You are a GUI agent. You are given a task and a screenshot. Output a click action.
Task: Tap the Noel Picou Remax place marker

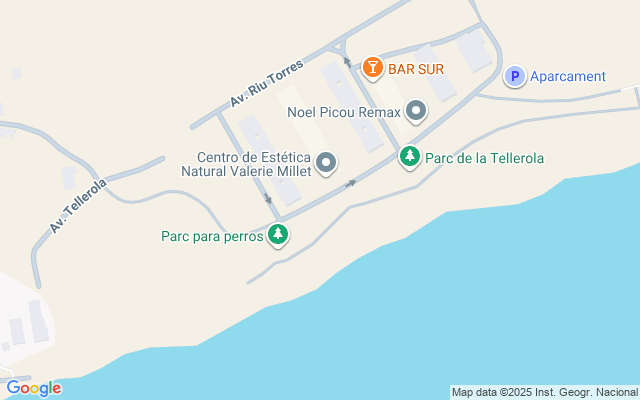(x=415, y=111)
